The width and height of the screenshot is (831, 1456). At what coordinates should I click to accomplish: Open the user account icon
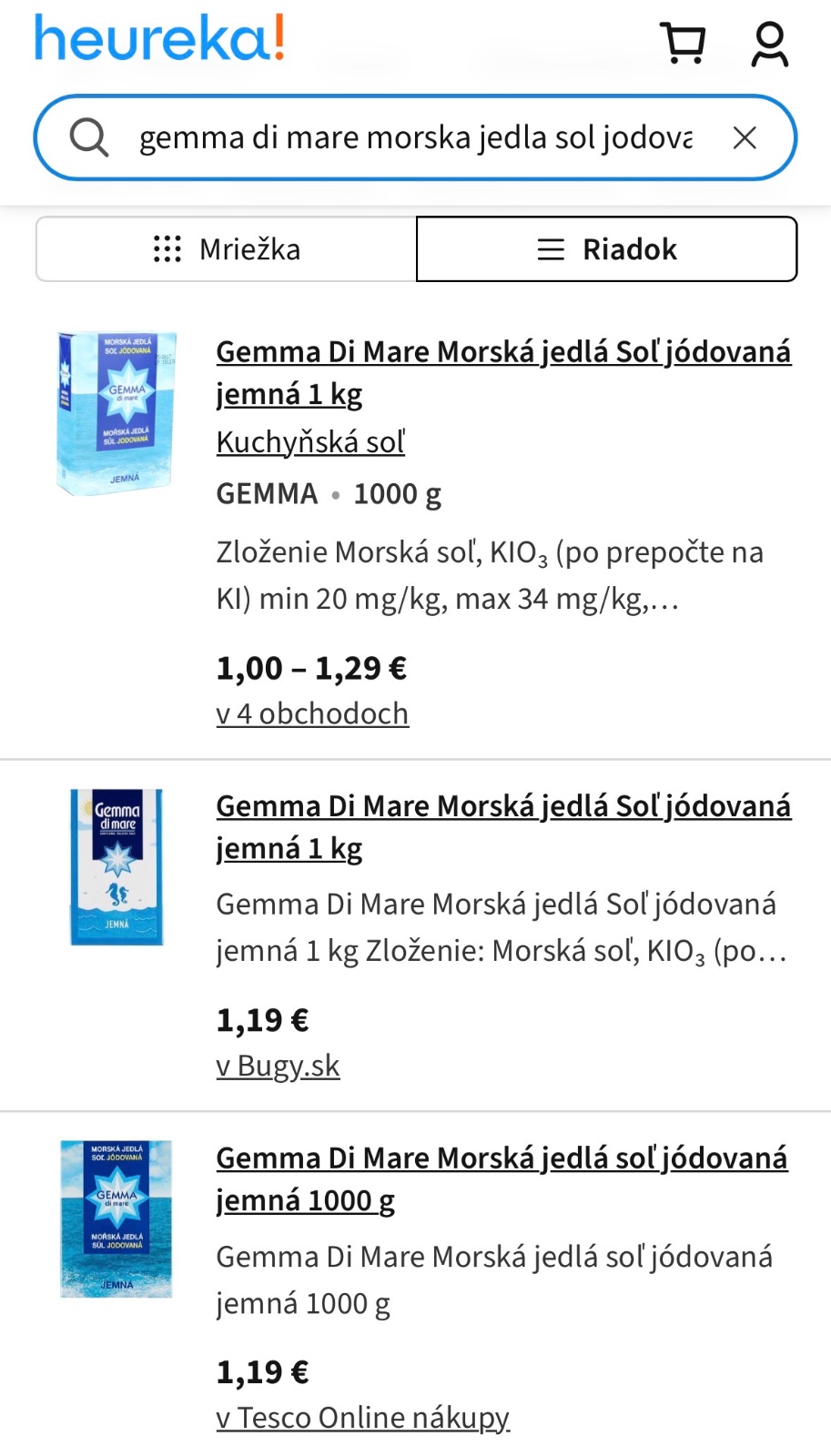[769, 44]
